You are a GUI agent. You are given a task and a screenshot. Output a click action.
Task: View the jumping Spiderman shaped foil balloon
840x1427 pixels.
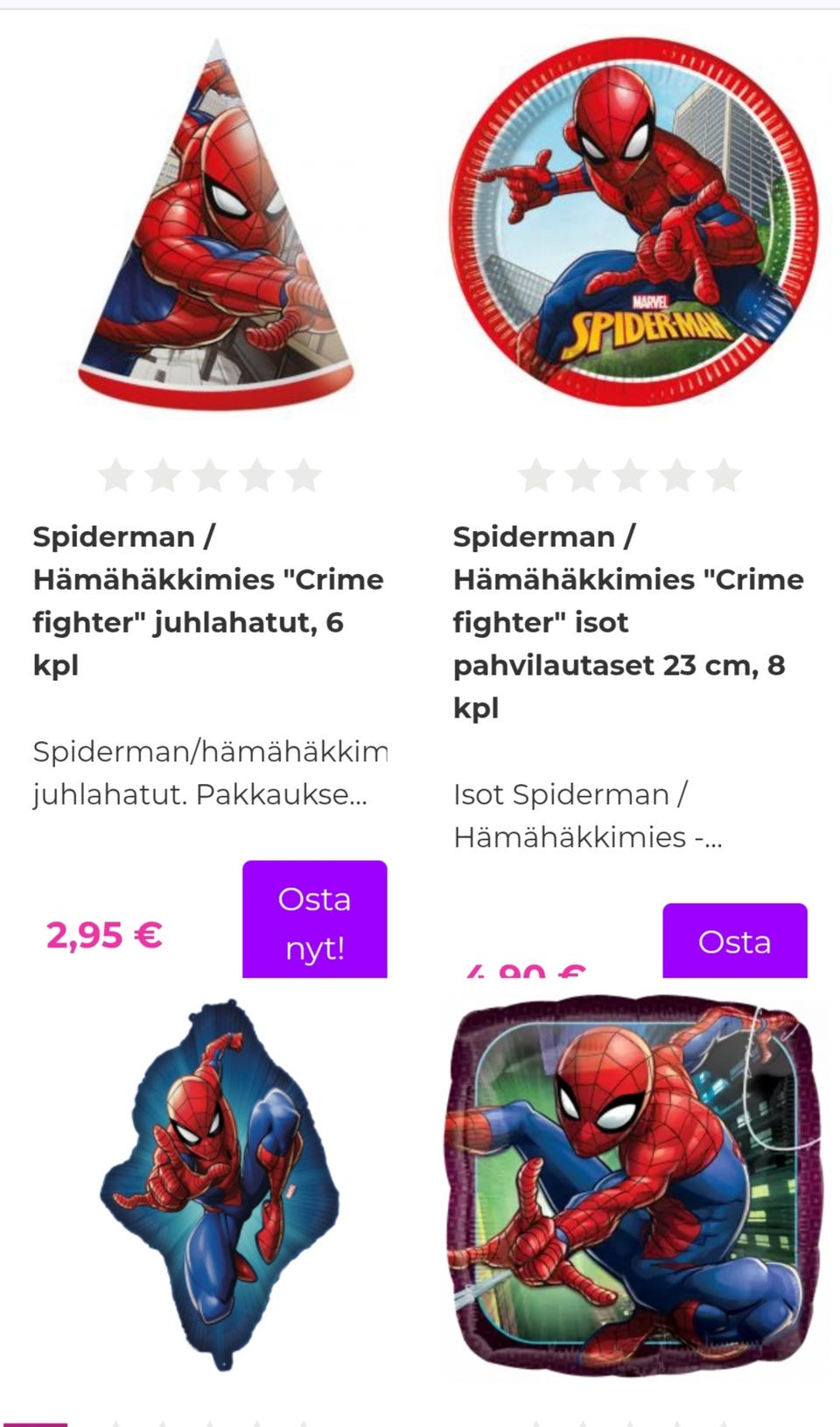tap(219, 1186)
